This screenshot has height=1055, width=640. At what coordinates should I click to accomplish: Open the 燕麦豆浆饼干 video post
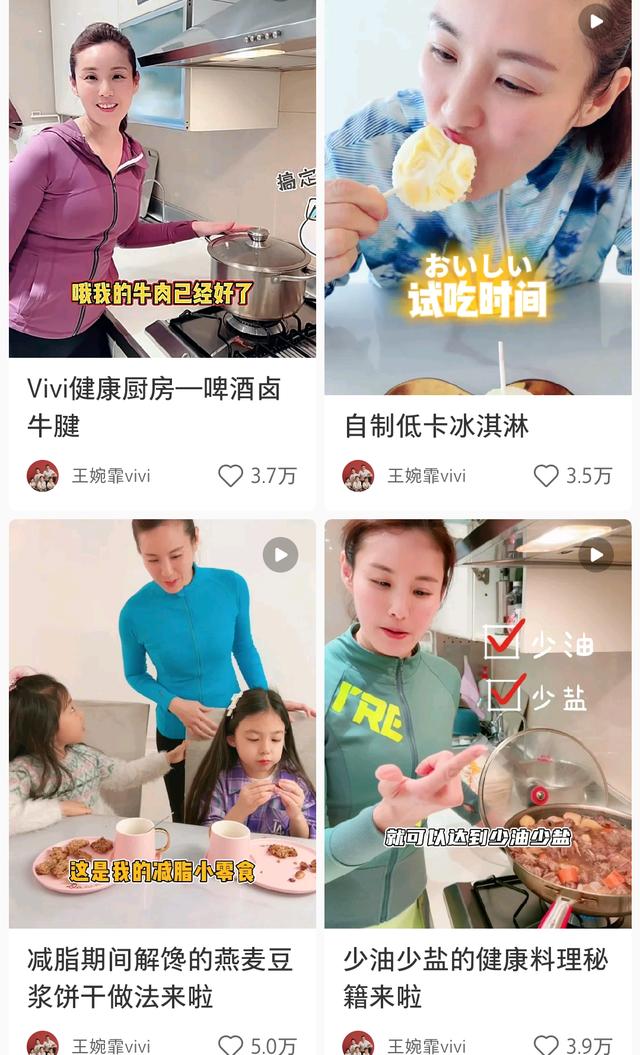click(x=162, y=722)
